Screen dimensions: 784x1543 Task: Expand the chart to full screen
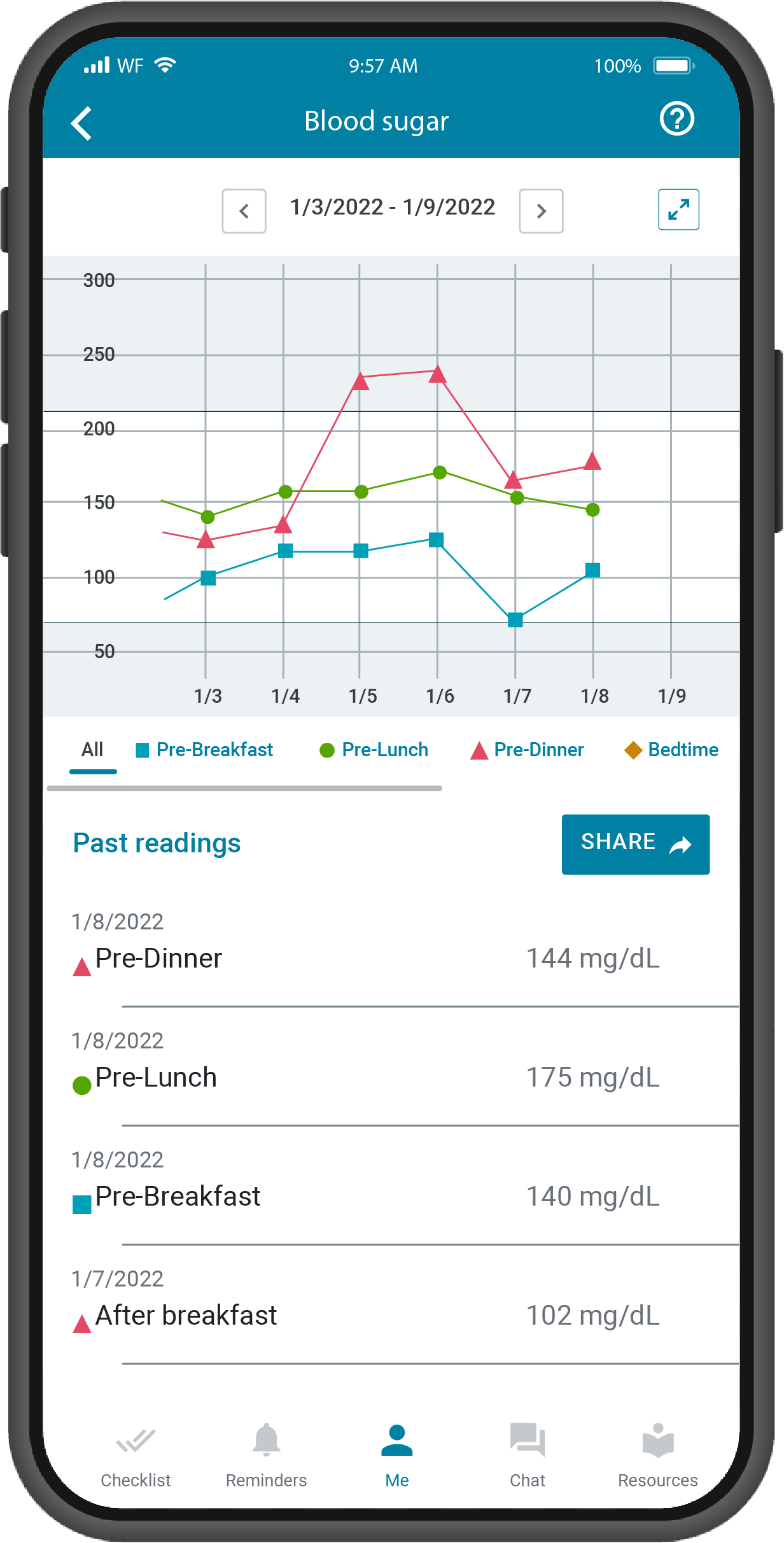click(x=678, y=209)
